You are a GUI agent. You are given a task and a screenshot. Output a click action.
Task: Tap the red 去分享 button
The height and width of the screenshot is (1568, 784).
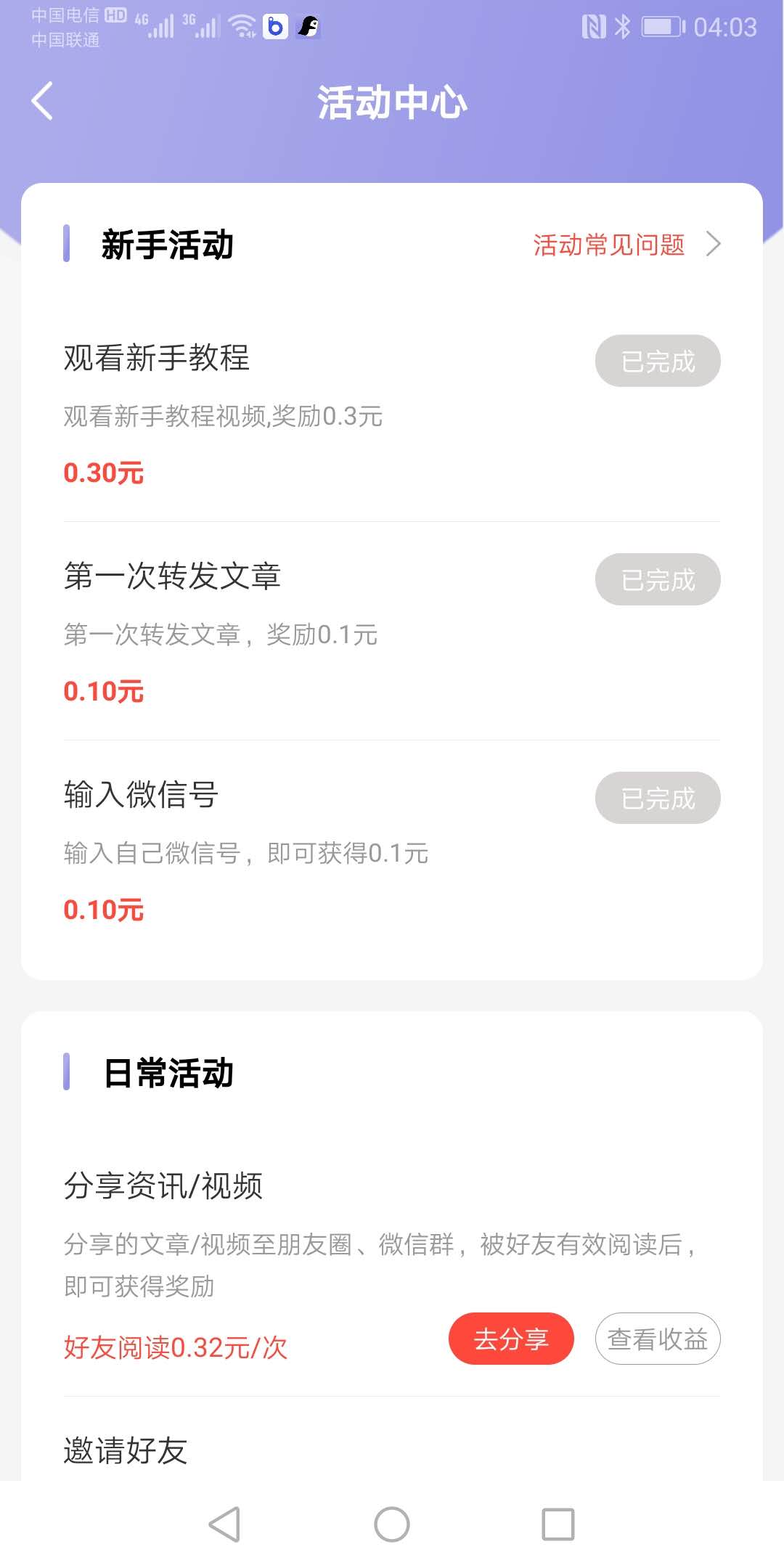(x=511, y=1339)
